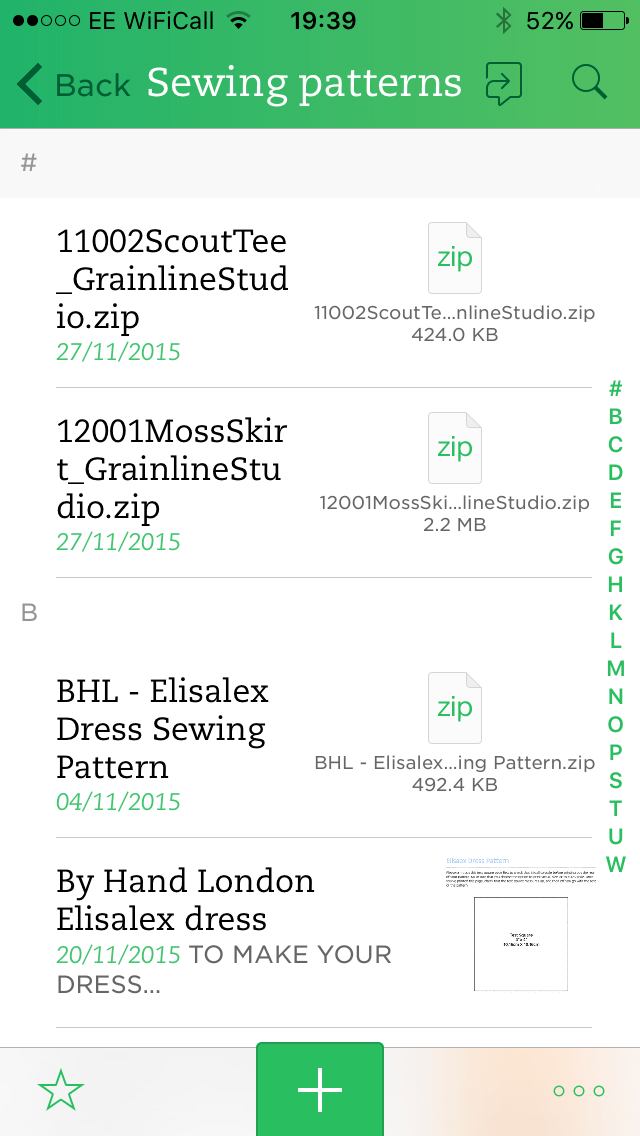Image resolution: width=640 pixels, height=1136 pixels.
Task: Search within Sewing patterns
Action: 589,84
